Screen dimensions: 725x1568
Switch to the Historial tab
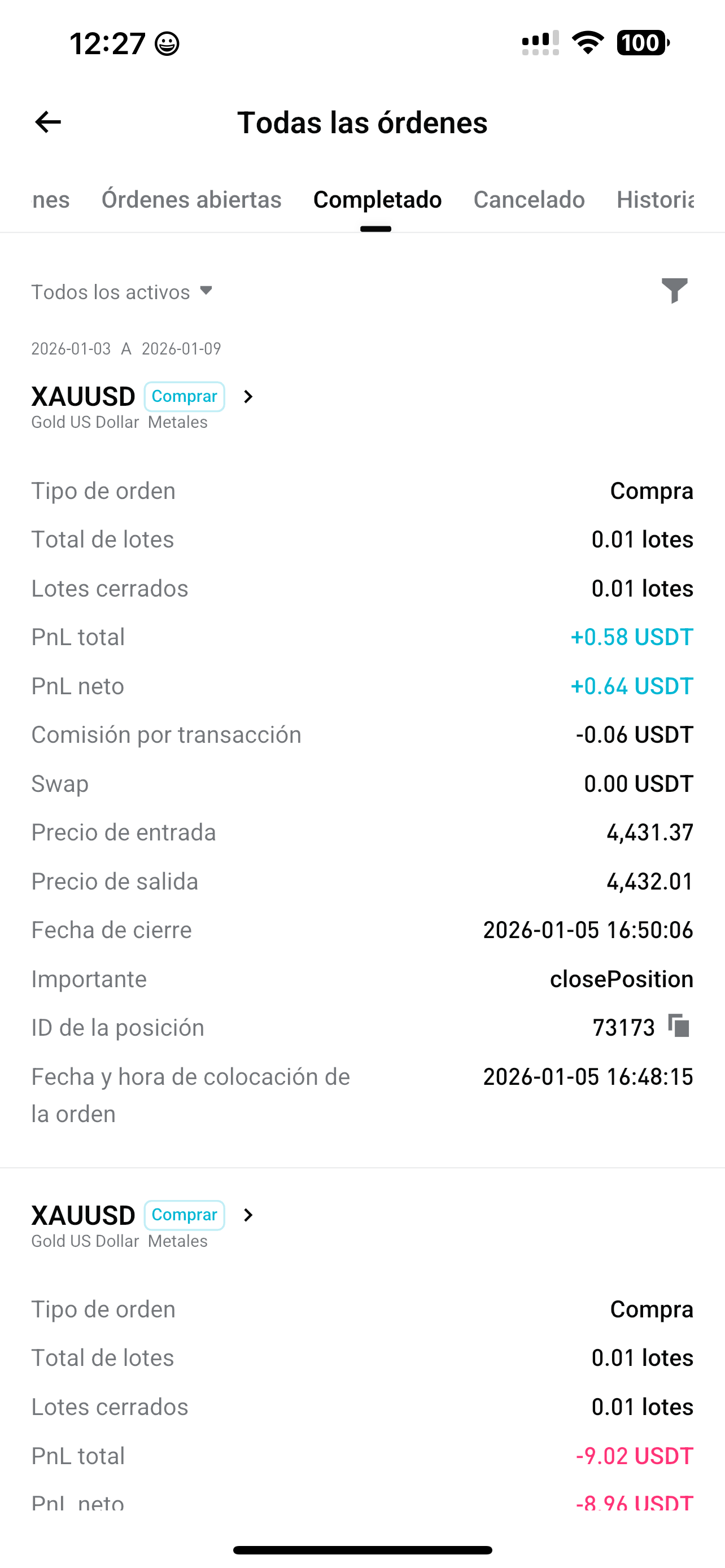coord(657,199)
